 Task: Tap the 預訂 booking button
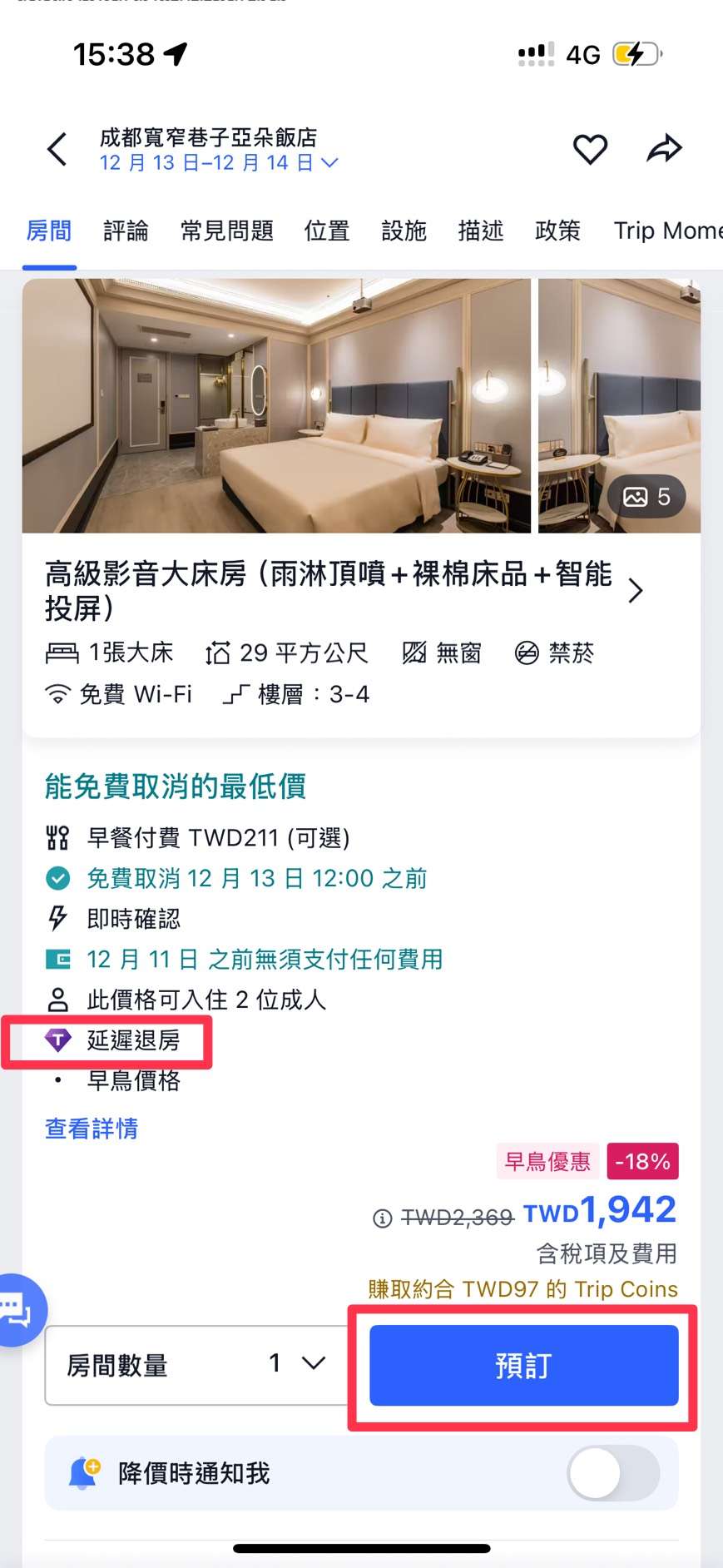pos(522,1364)
